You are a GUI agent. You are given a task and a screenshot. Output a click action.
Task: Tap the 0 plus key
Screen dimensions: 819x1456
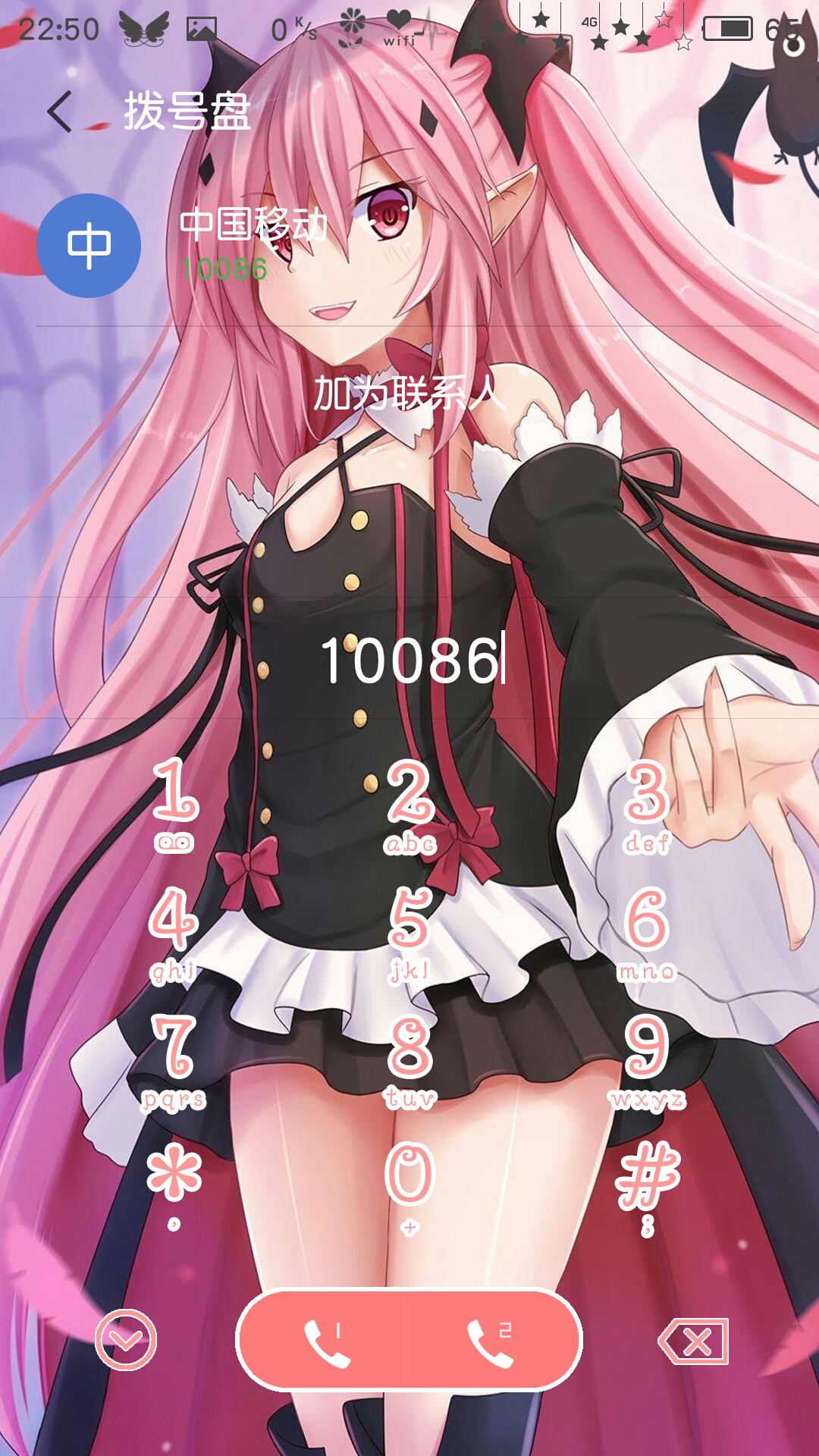point(410,1187)
